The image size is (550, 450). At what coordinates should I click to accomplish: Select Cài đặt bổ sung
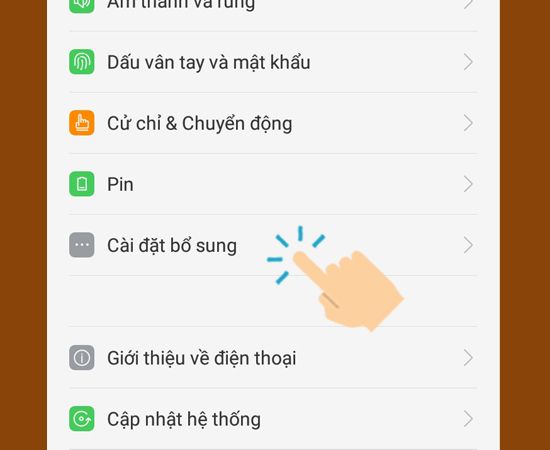[273, 245]
